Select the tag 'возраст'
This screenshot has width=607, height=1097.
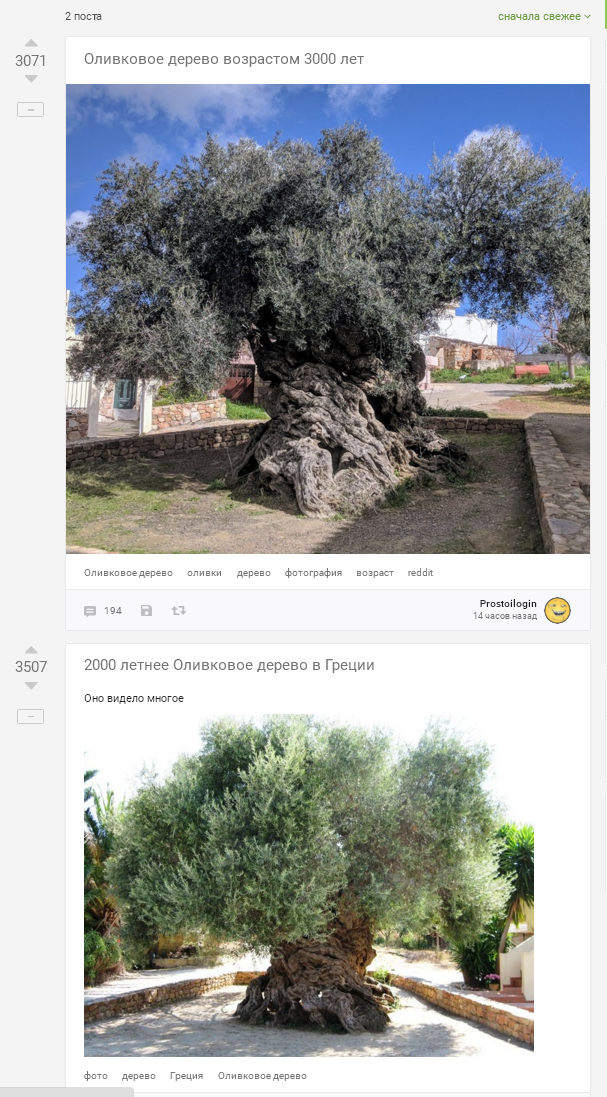coord(375,573)
